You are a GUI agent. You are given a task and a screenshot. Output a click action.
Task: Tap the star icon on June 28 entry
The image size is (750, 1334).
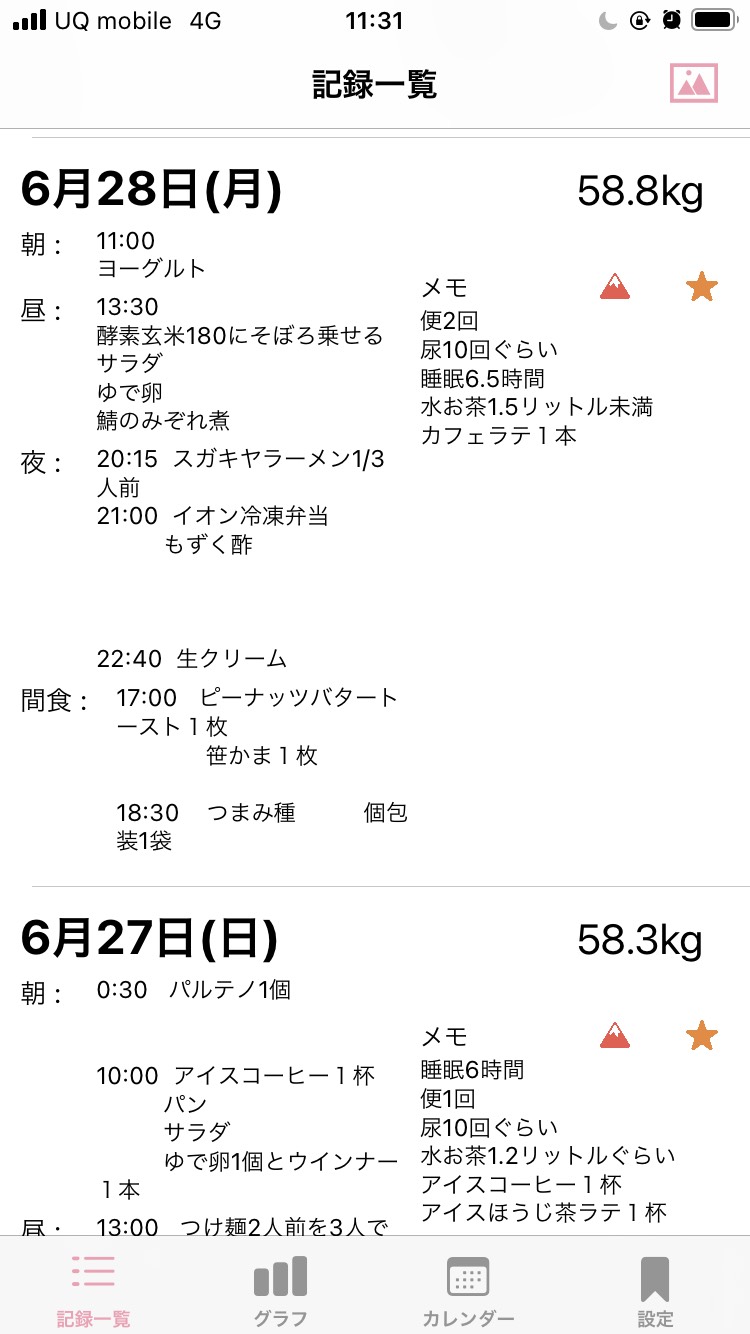click(x=702, y=287)
